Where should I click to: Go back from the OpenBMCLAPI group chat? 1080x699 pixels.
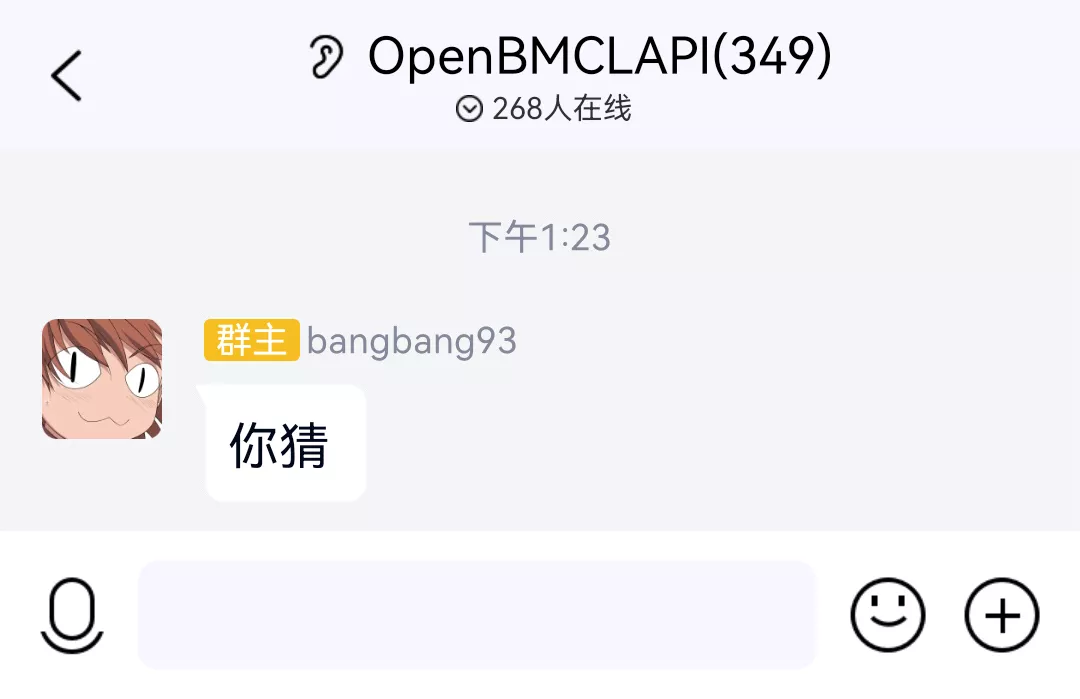click(67, 76)
